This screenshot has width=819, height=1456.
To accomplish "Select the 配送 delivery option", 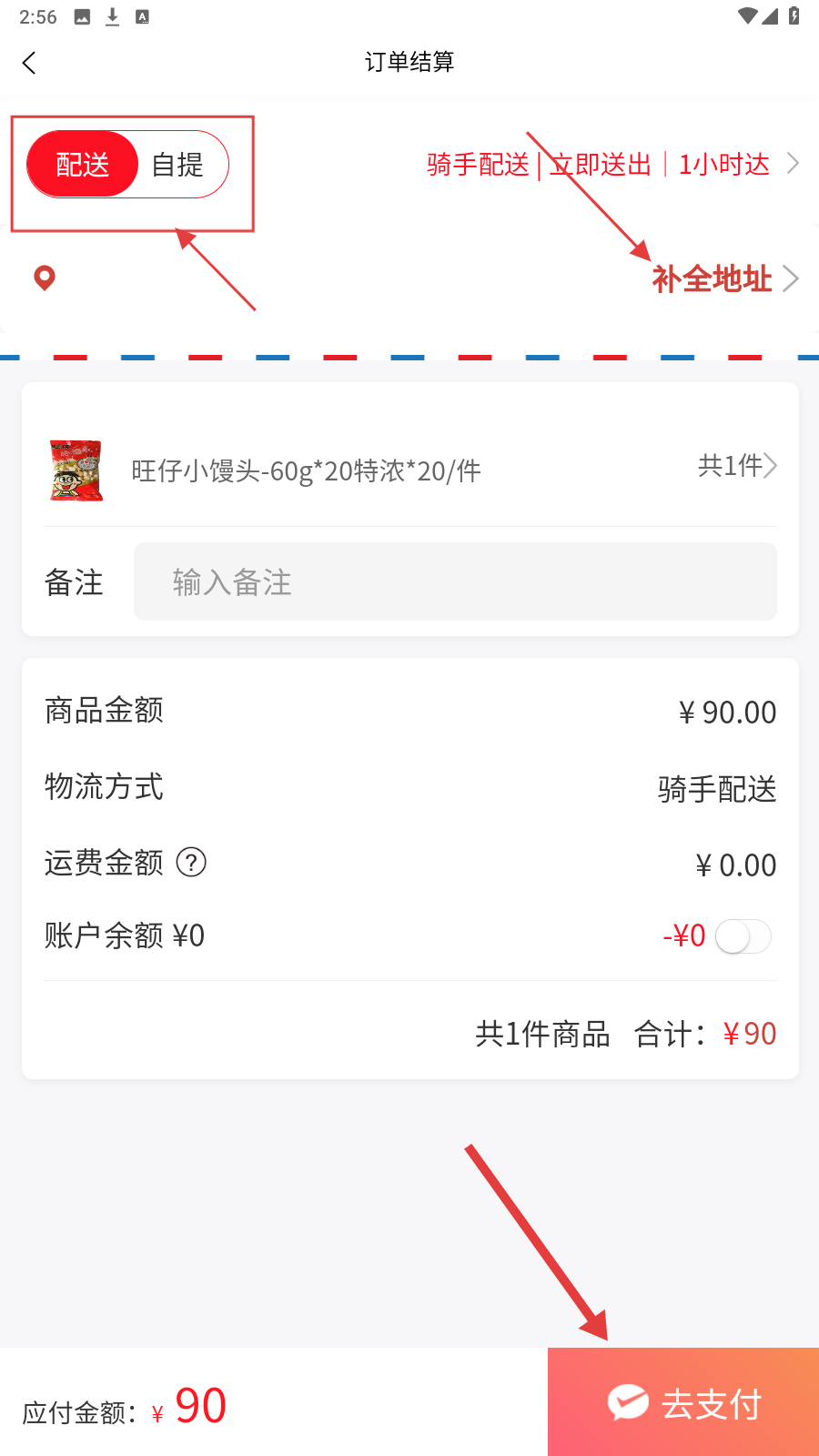I will click(83, 165).
